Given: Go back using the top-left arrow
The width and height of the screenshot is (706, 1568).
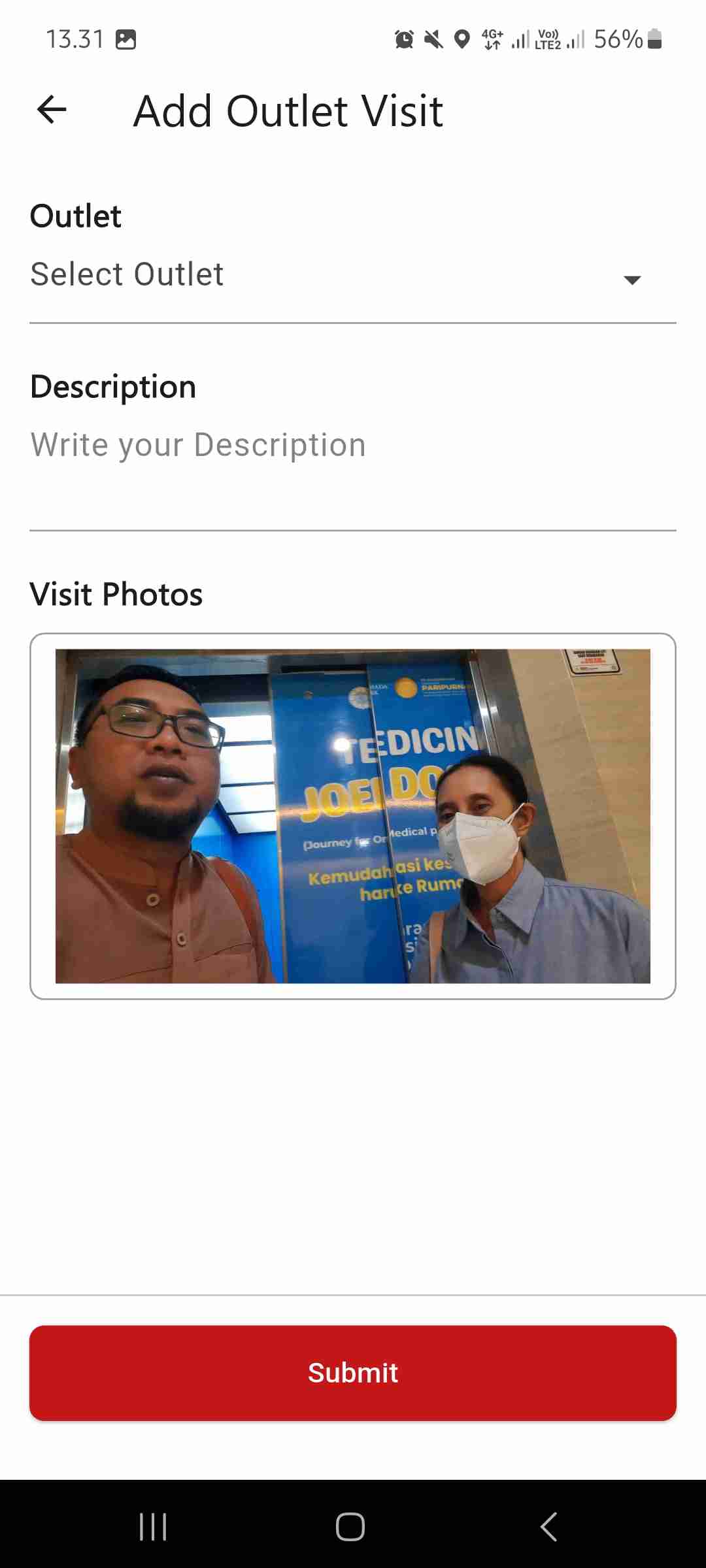Looking at the screenshot, I should (x=52, y=109).
